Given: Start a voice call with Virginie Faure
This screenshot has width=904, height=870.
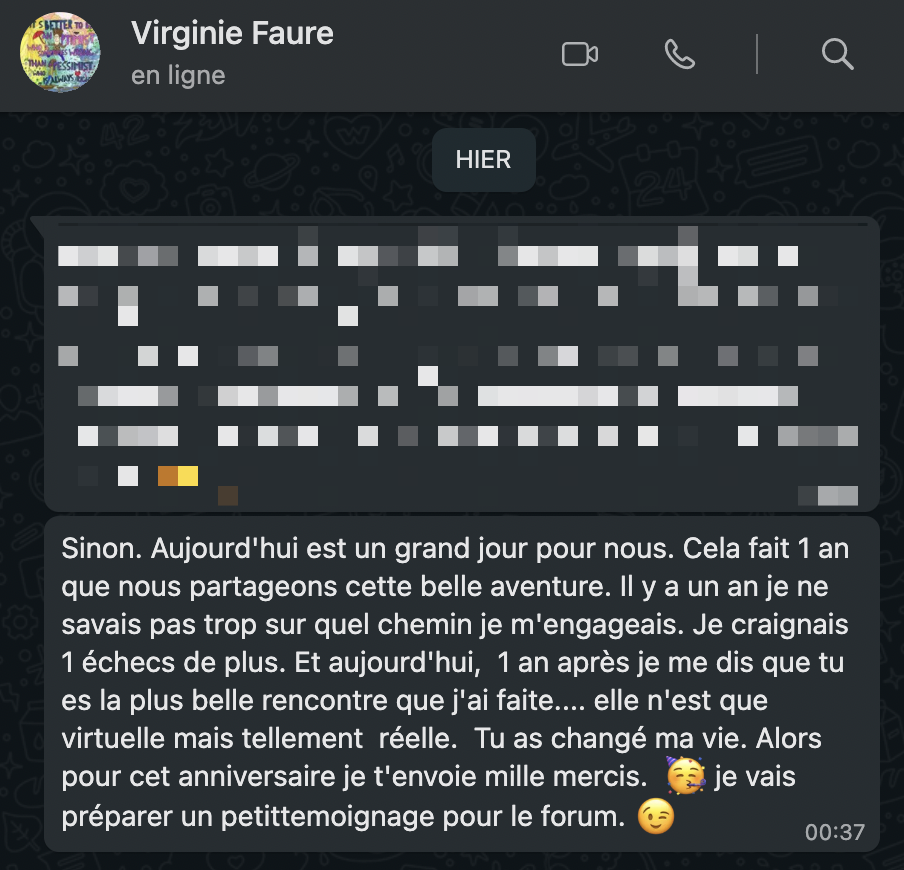Looking at the screenshot, I should 680,54.
